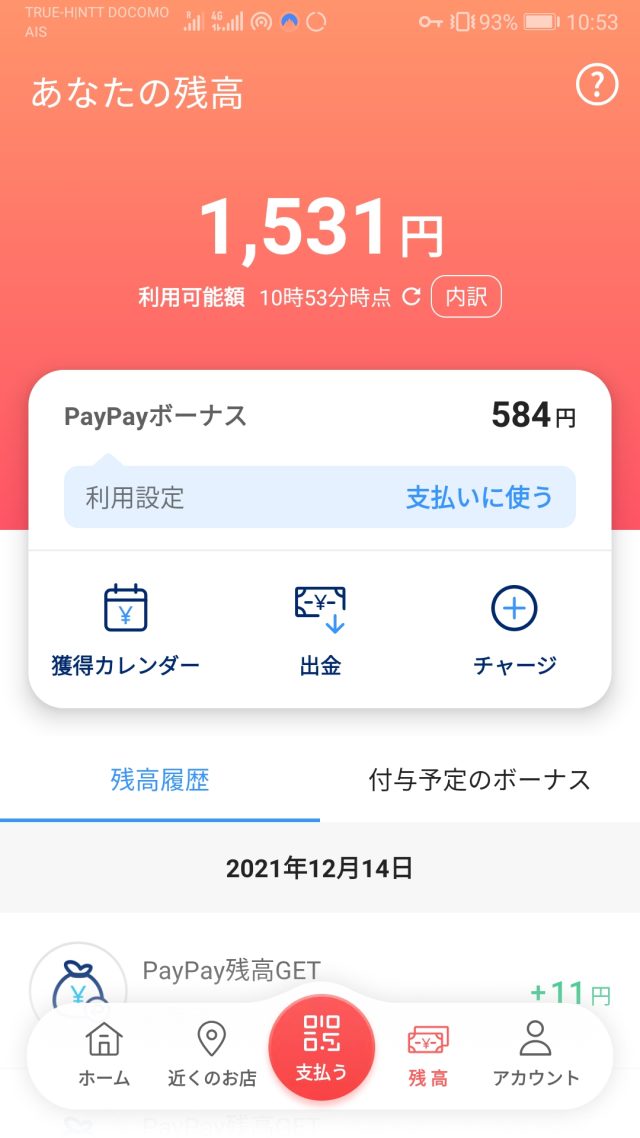The image size is (640, 1138).
Task: Switch to the 残高履歴 tab
Action: coord(160,780)
